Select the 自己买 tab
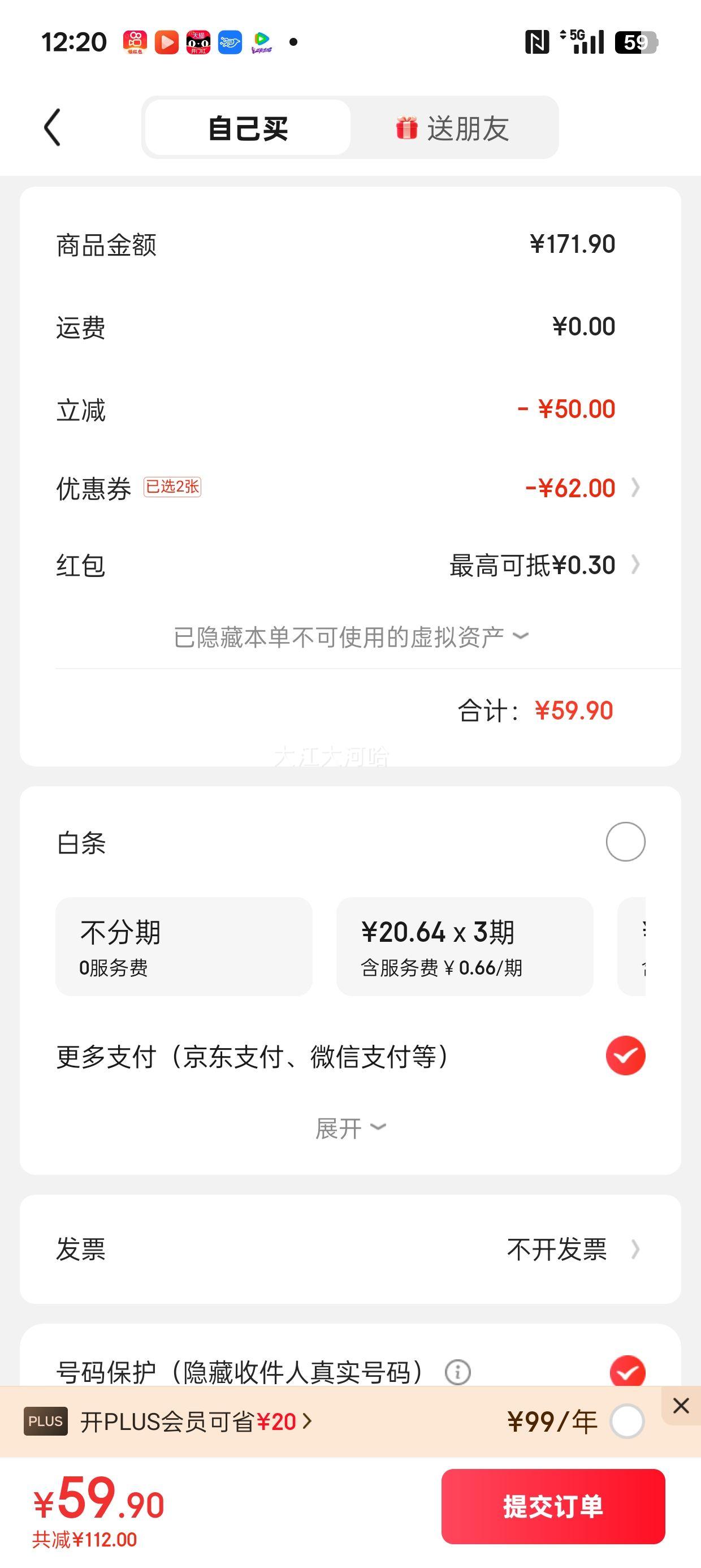The image size is (701, 1568). 248,128
